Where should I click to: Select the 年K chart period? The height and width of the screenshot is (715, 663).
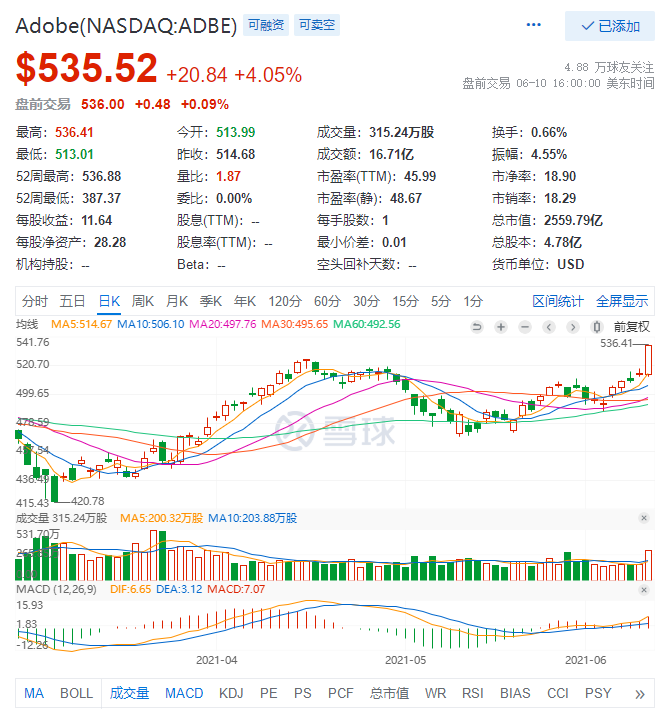click(x=245, y=301)
